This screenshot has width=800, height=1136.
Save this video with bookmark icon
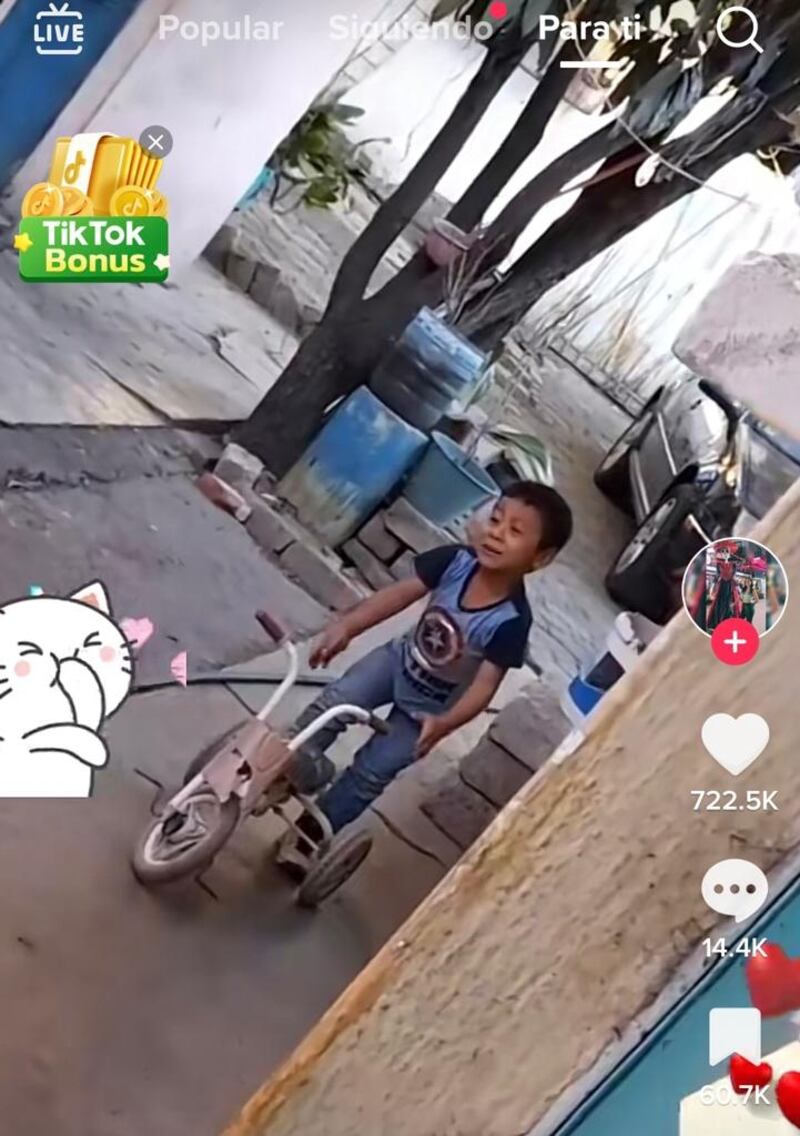[734, 1038]
